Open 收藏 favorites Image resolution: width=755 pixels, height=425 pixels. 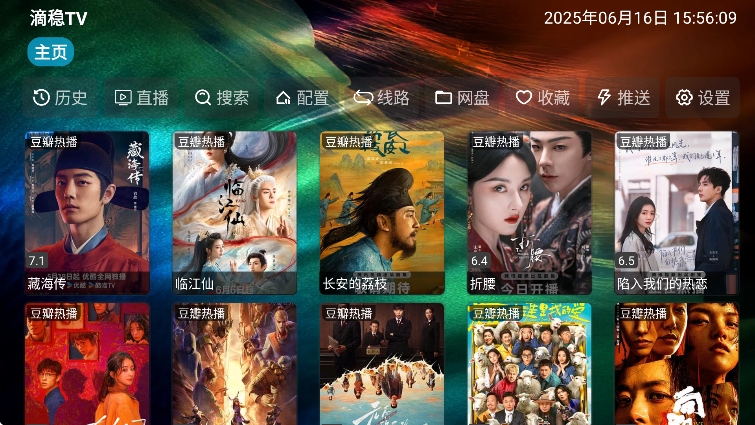click(542, 98)
